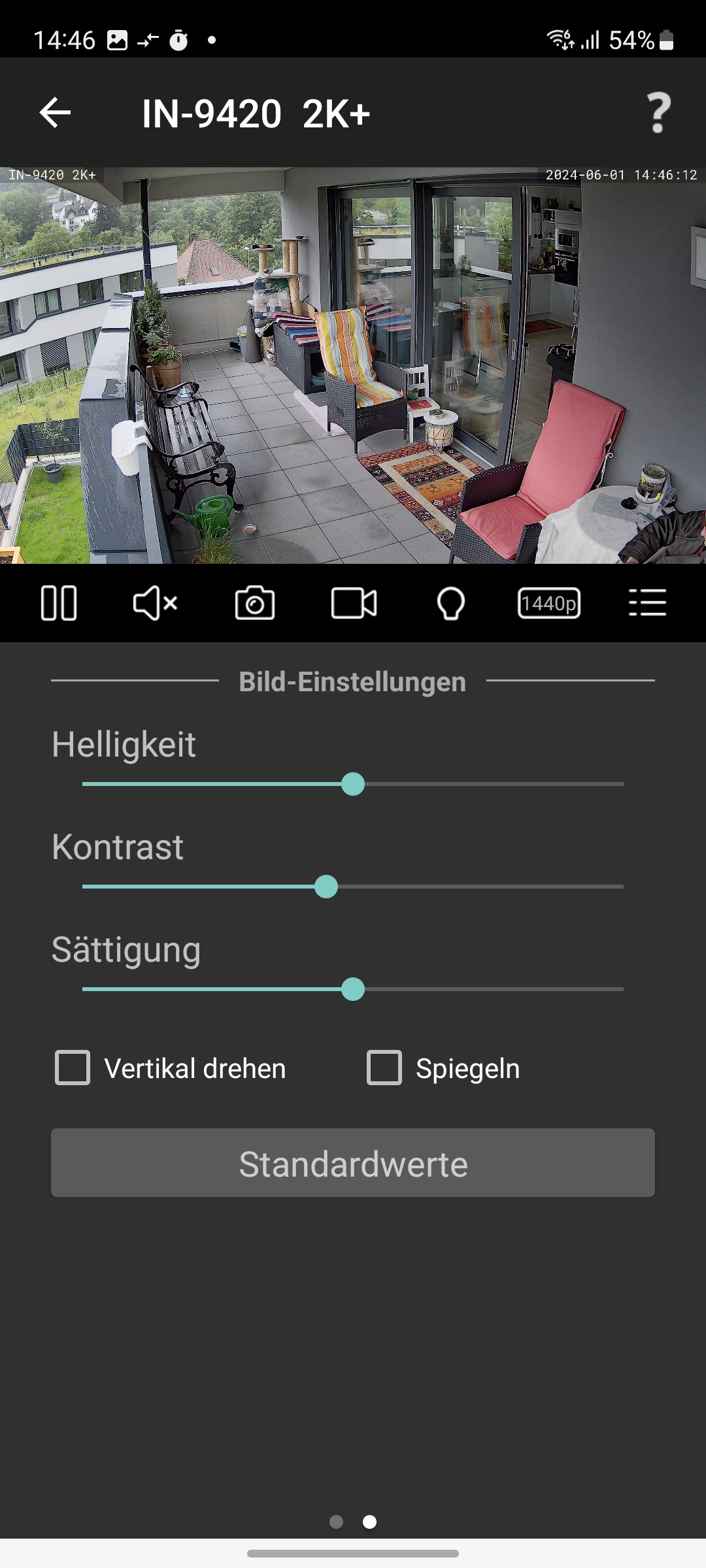
Task: Enable the Vertikal drehen checkbox
Action: coord(73,1068)
